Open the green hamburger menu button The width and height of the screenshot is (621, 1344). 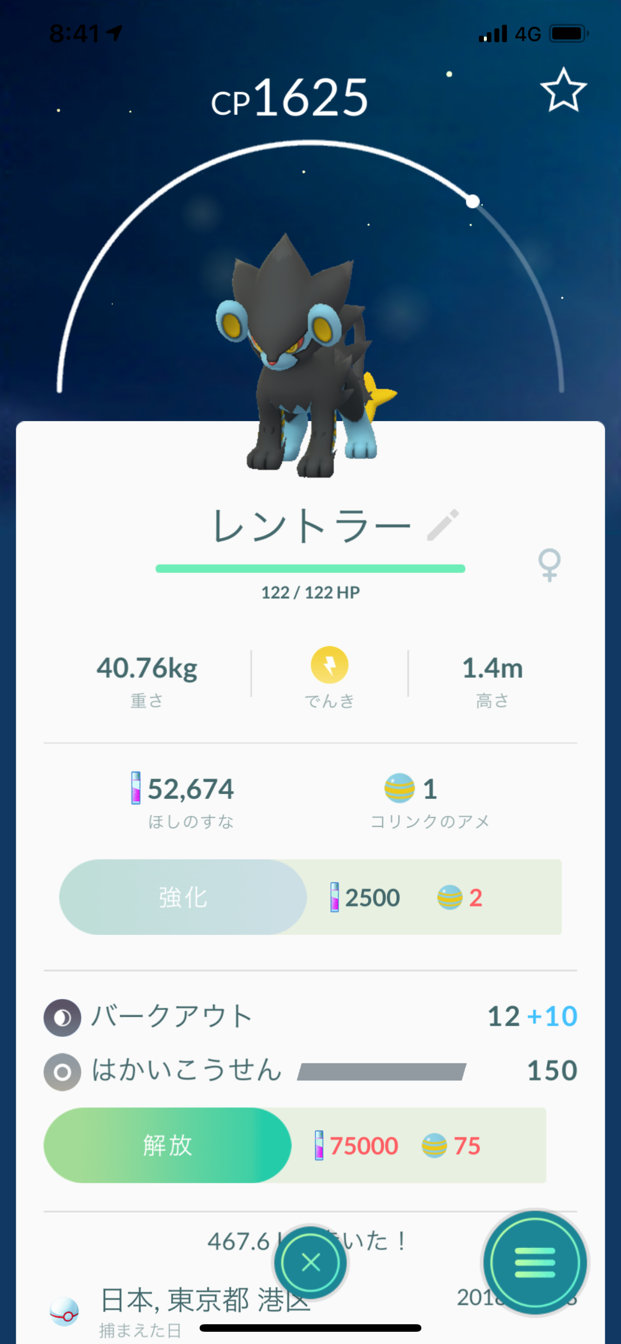pos(535,1263)
